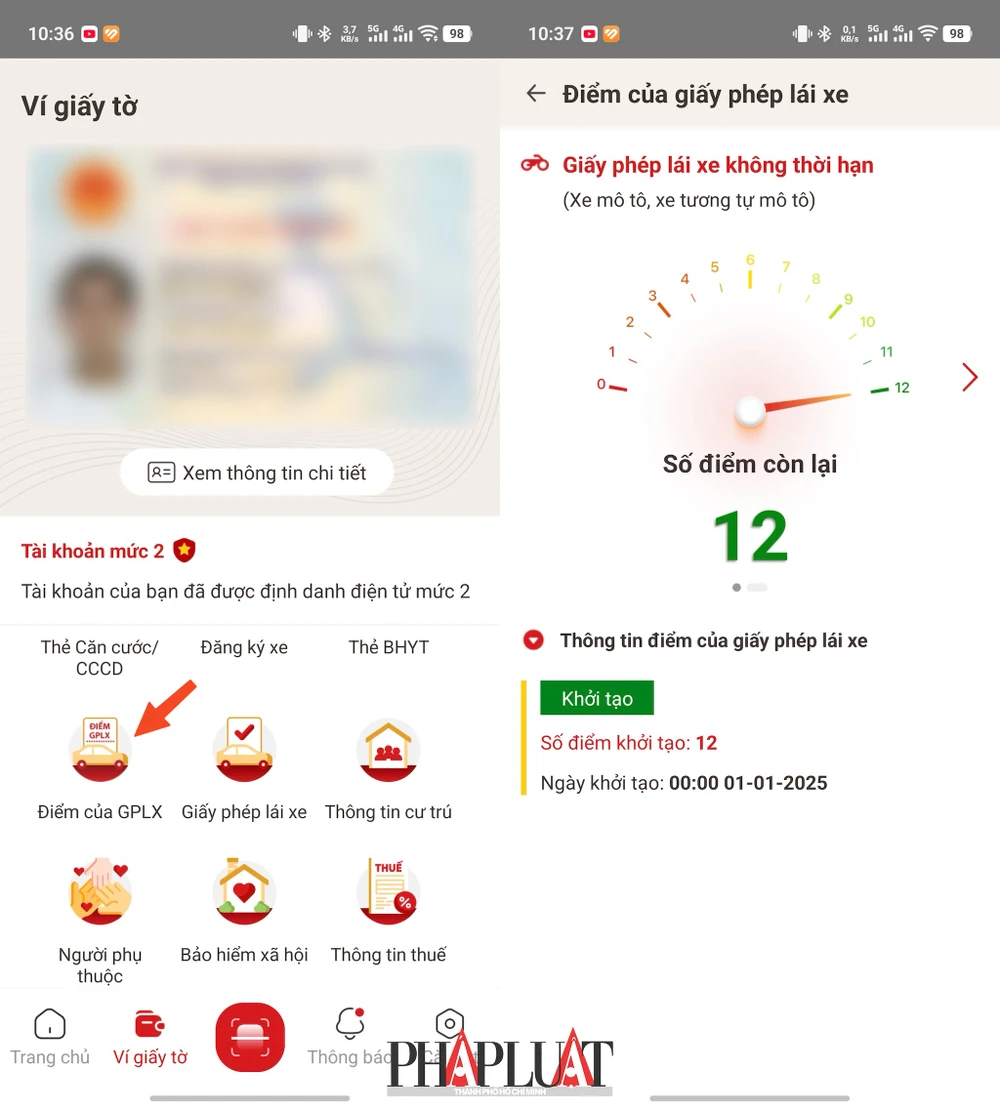Open Bảo hiểm xã hội
Screen dimensions: 1000x1111
click(244, 892)
